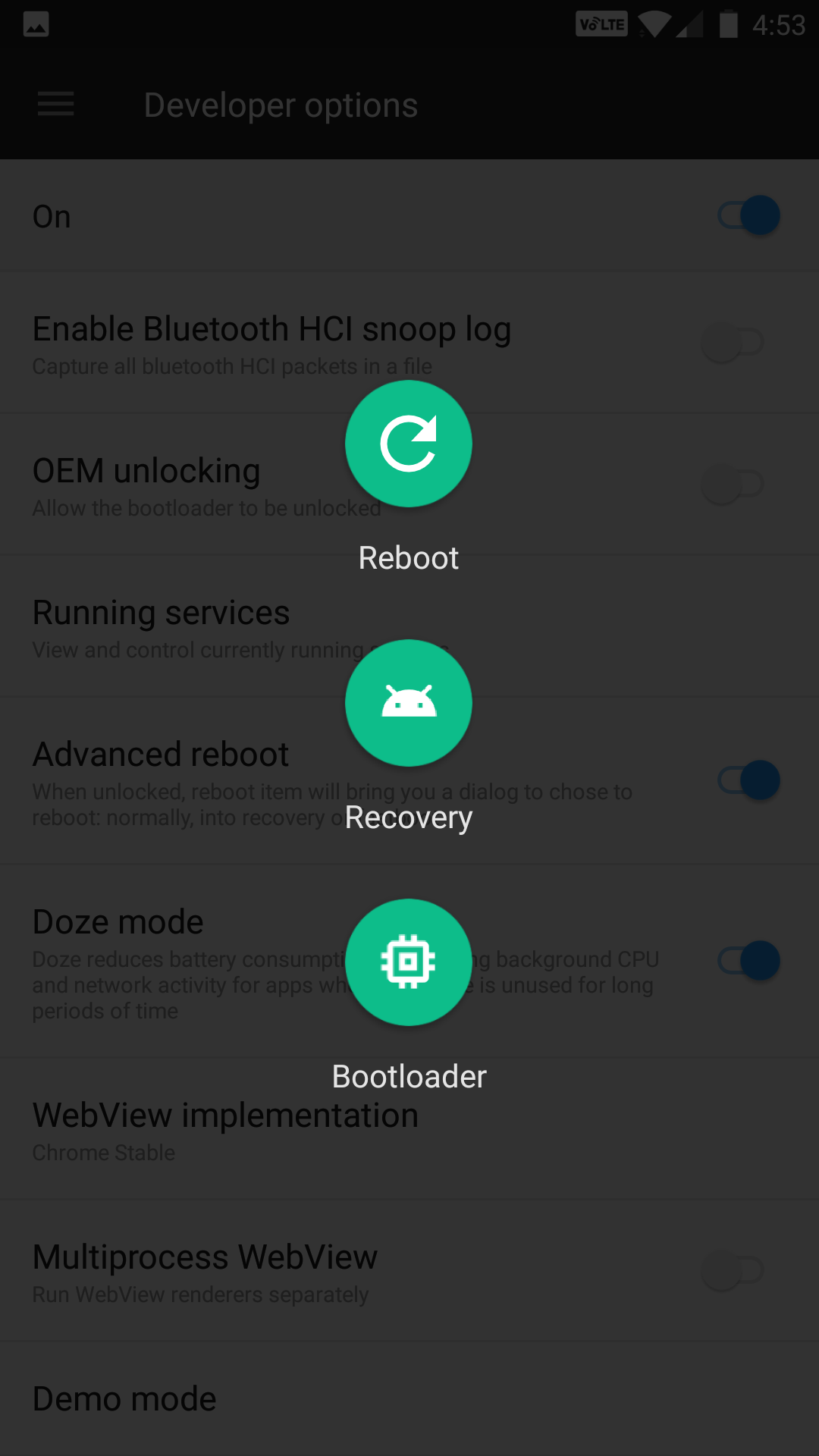Reboot into Recovery mode
819x1456 pixels.
pyautogui.click(x=409, y=703)
